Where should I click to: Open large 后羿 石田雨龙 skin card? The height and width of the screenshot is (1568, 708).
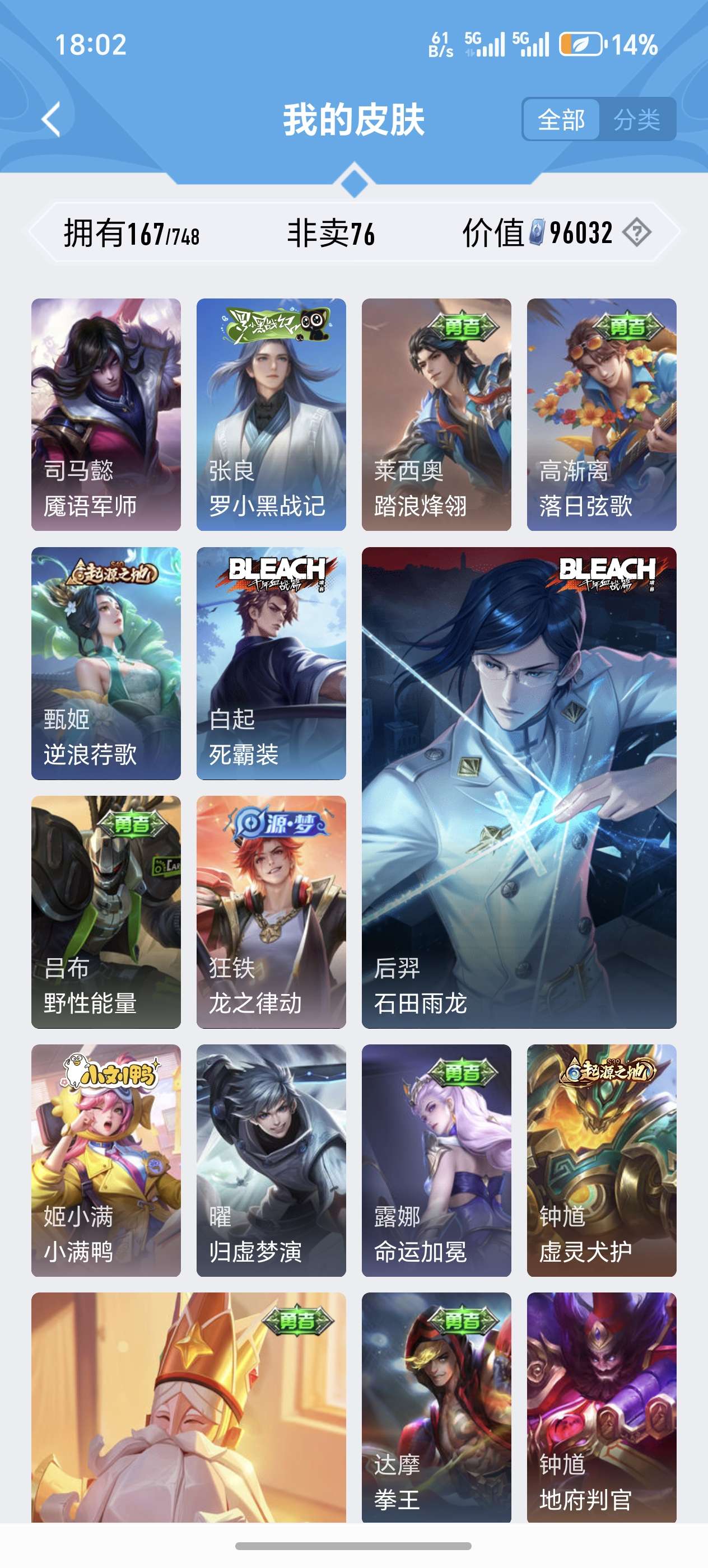(519, 788)
